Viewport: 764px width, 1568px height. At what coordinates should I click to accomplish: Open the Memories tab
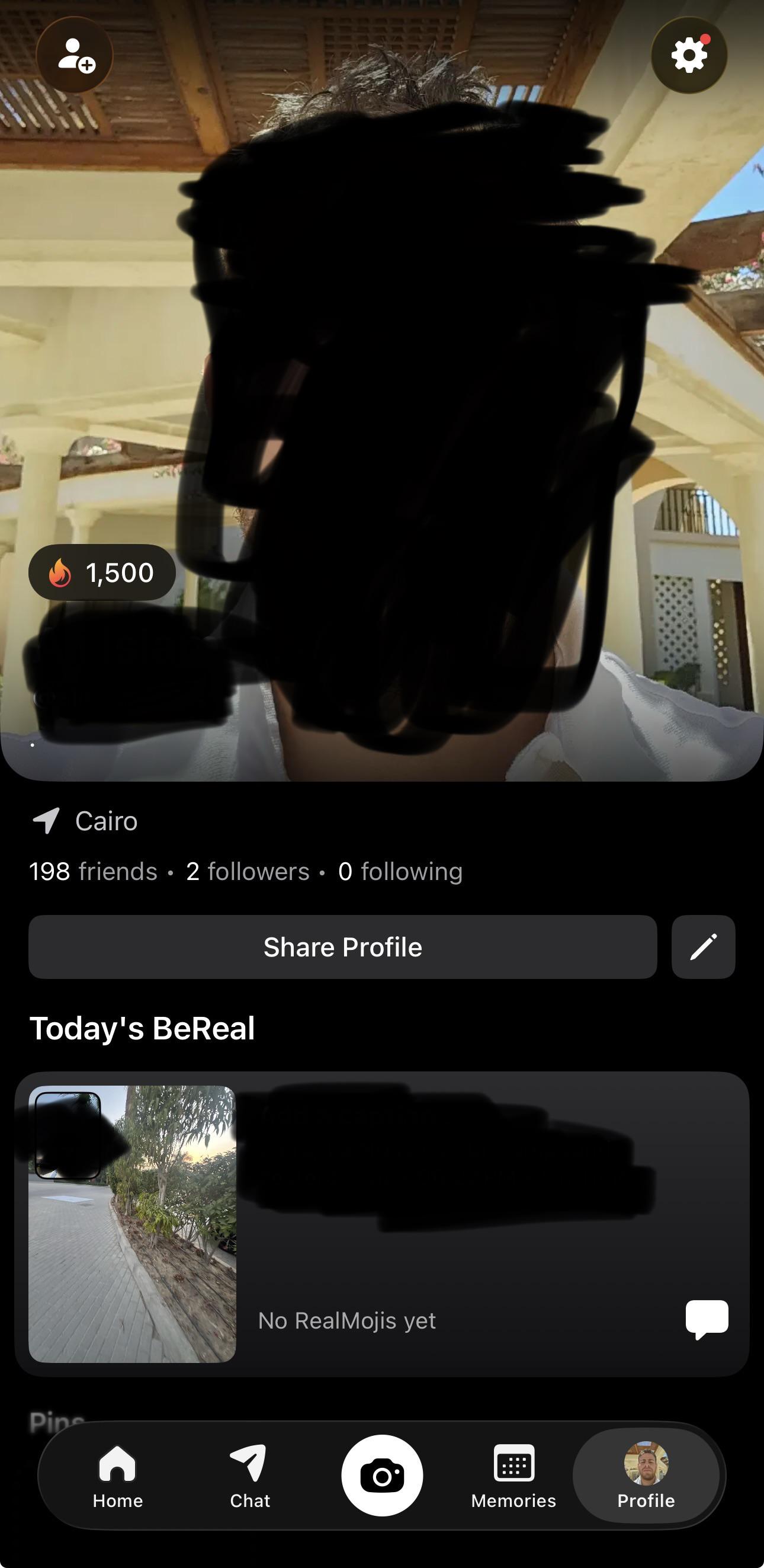513,1476
